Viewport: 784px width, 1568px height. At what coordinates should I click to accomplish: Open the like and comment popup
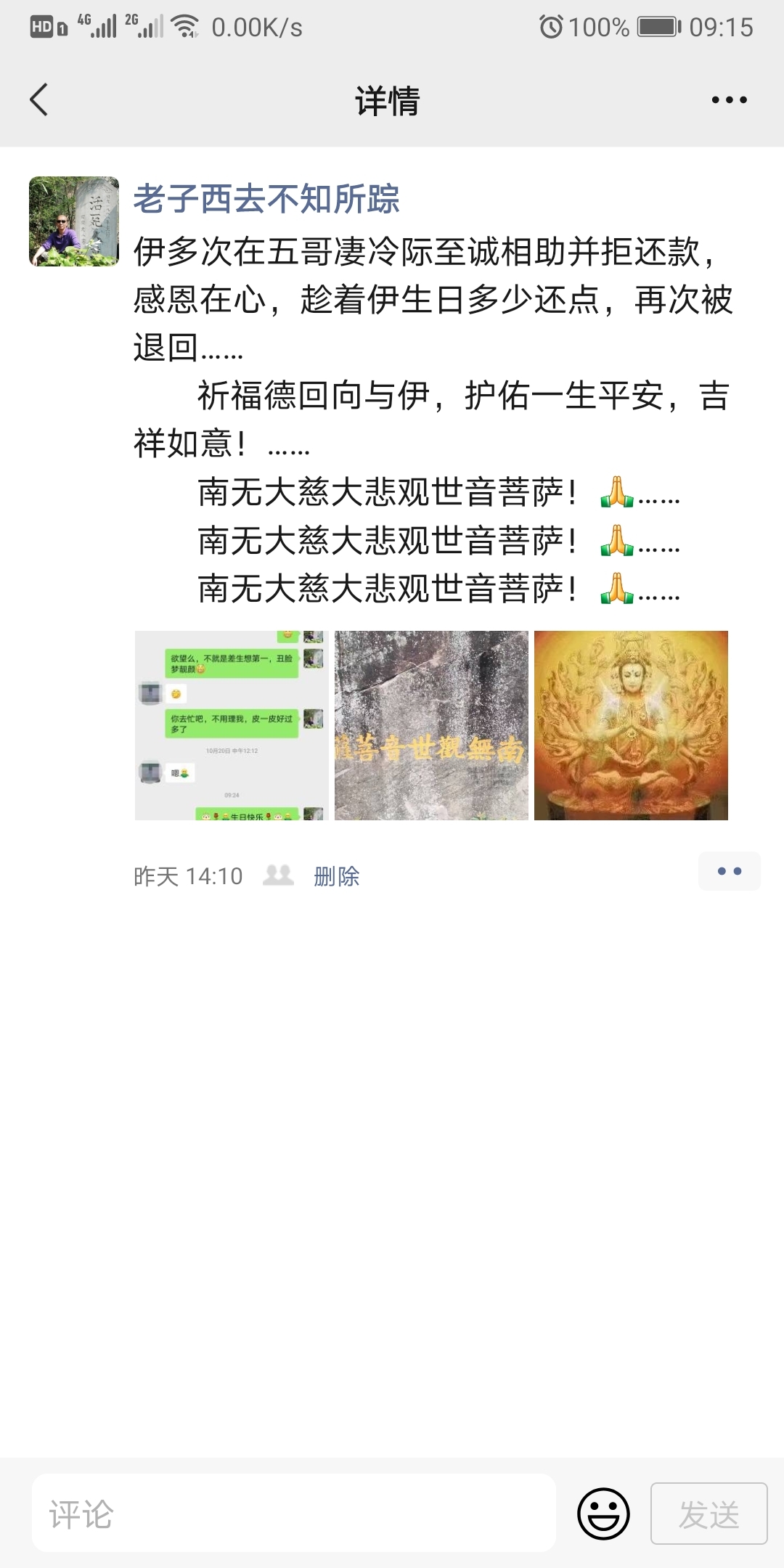pos(729,871)
